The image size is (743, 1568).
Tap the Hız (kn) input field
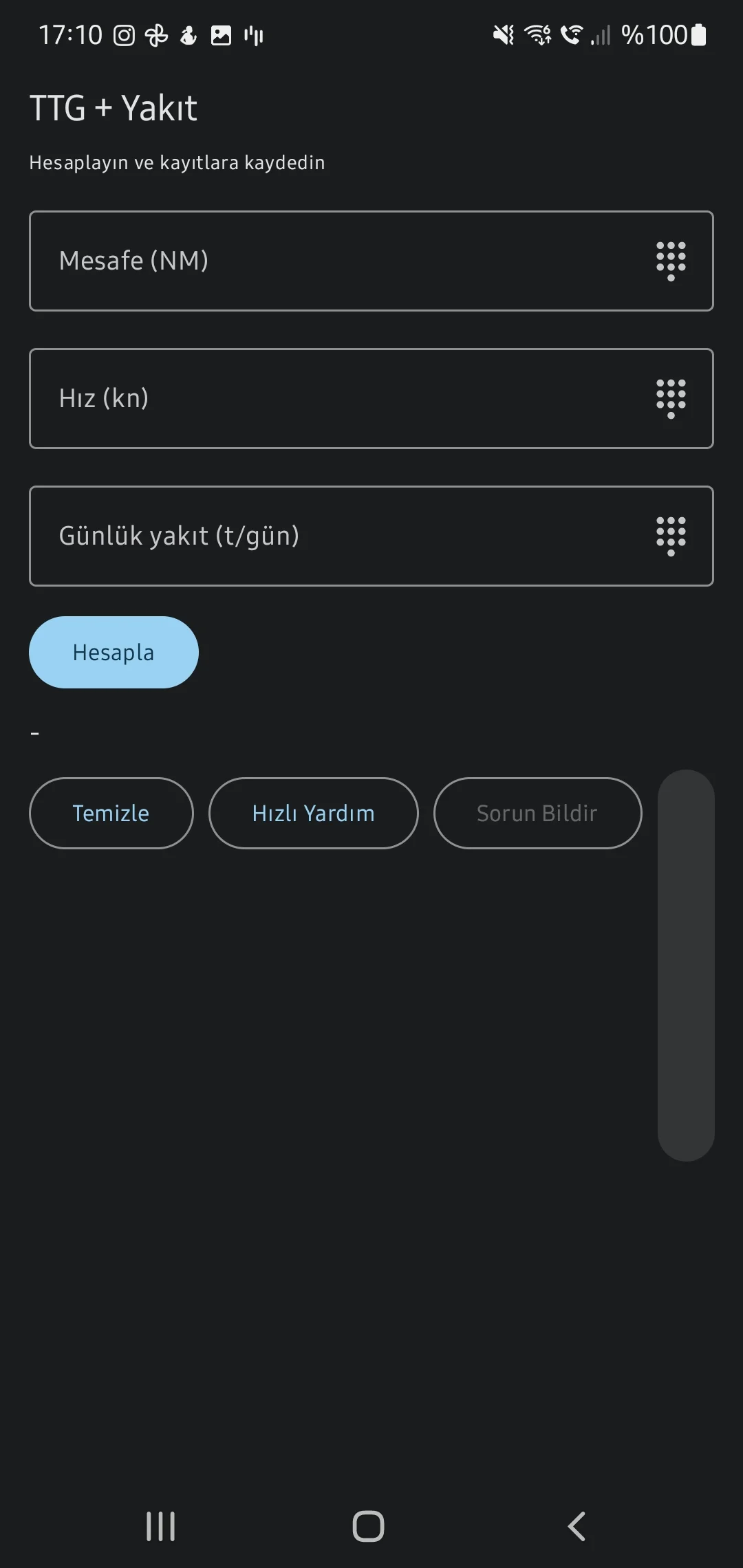pyautogui.click(x=310, y=398)
